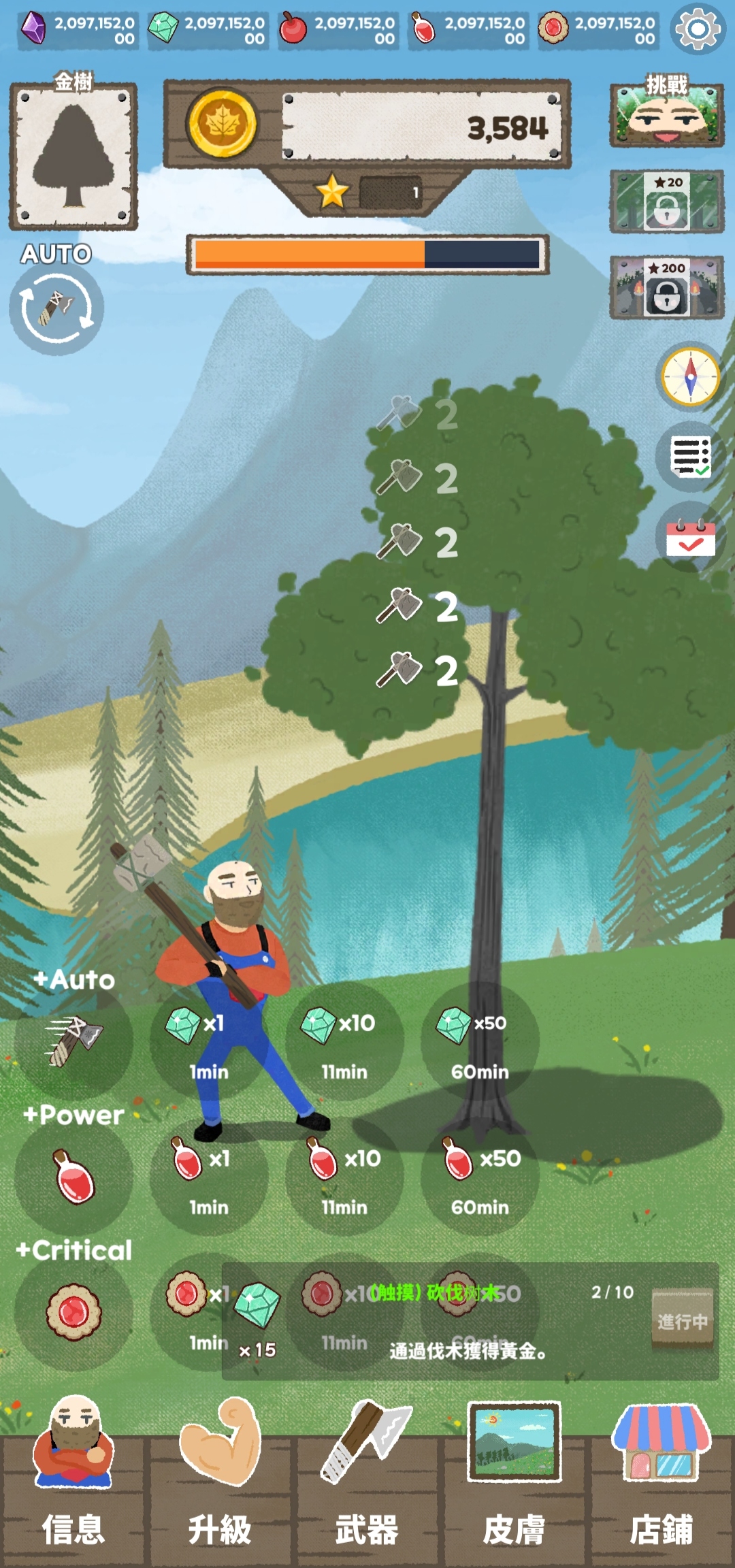
Task: Buy +Power boost x1 for 1min
Action: [x=208, y=1177]
